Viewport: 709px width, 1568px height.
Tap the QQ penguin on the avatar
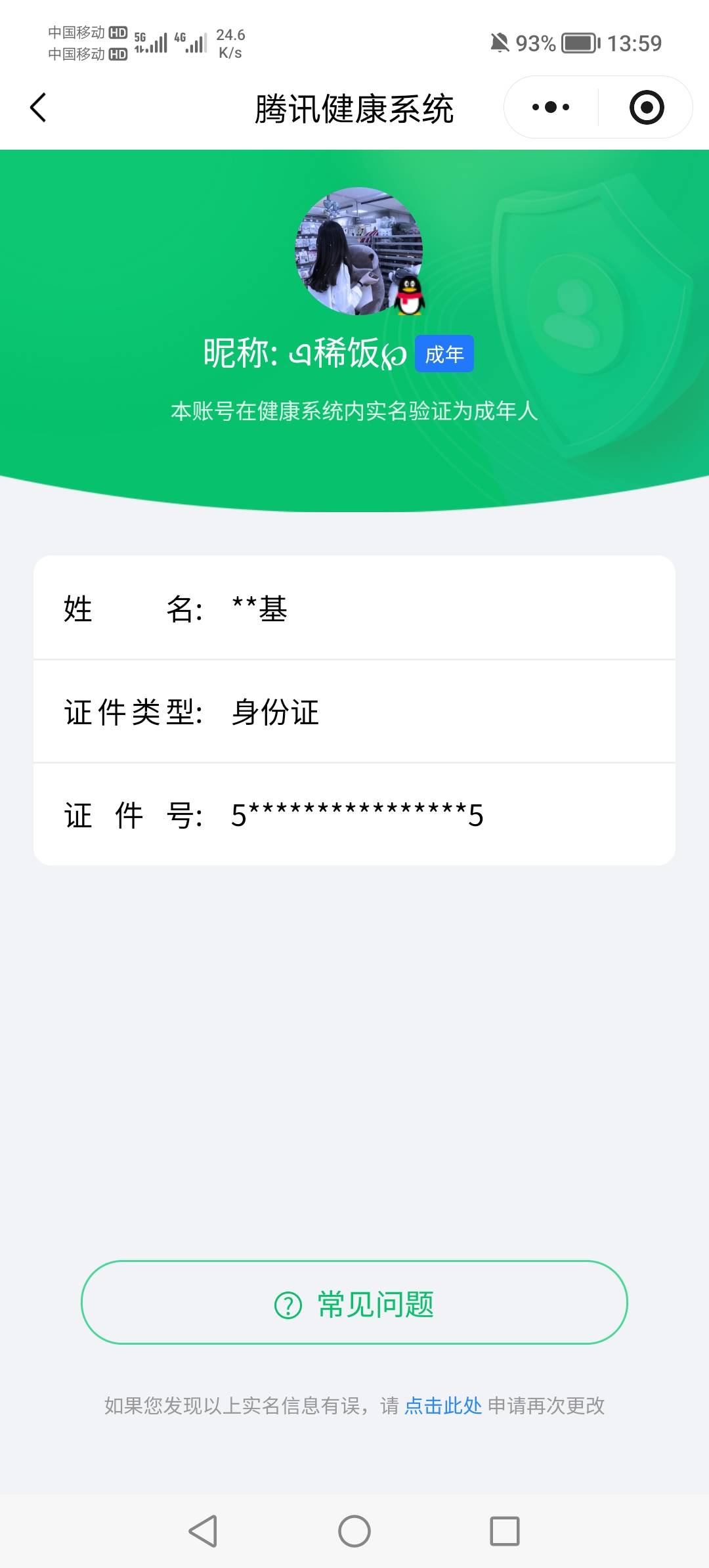pyautogui.click(x=408, y=295)
